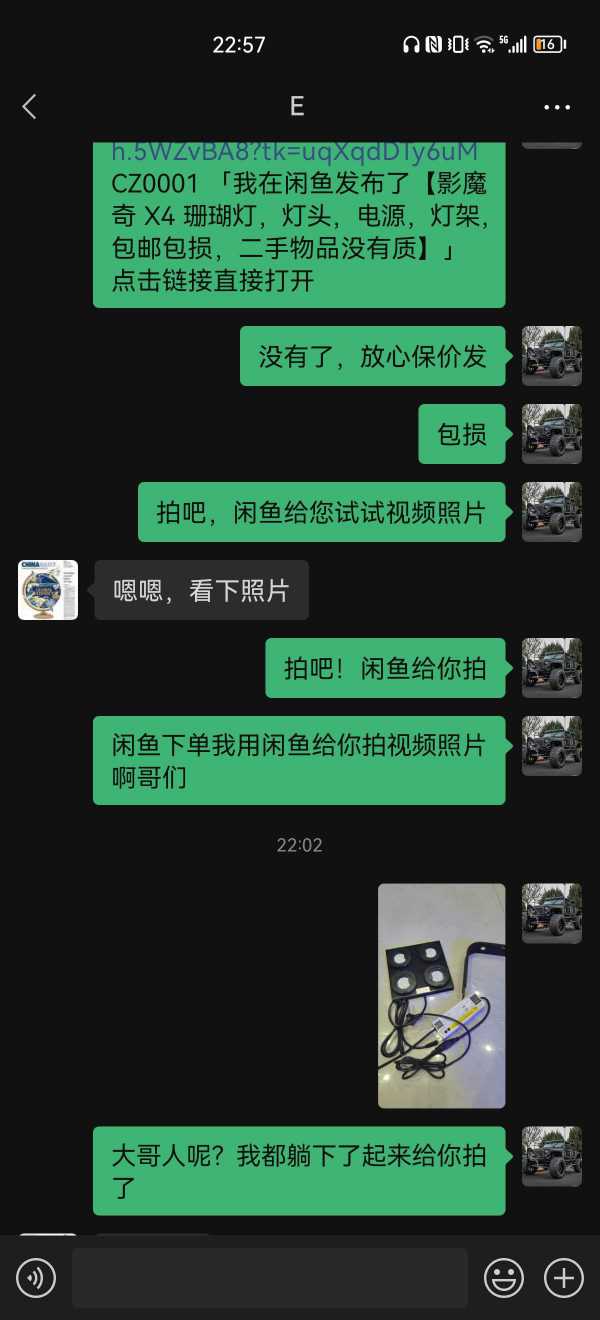View the coral lamp photo in chat

click(x=441, y=995)
